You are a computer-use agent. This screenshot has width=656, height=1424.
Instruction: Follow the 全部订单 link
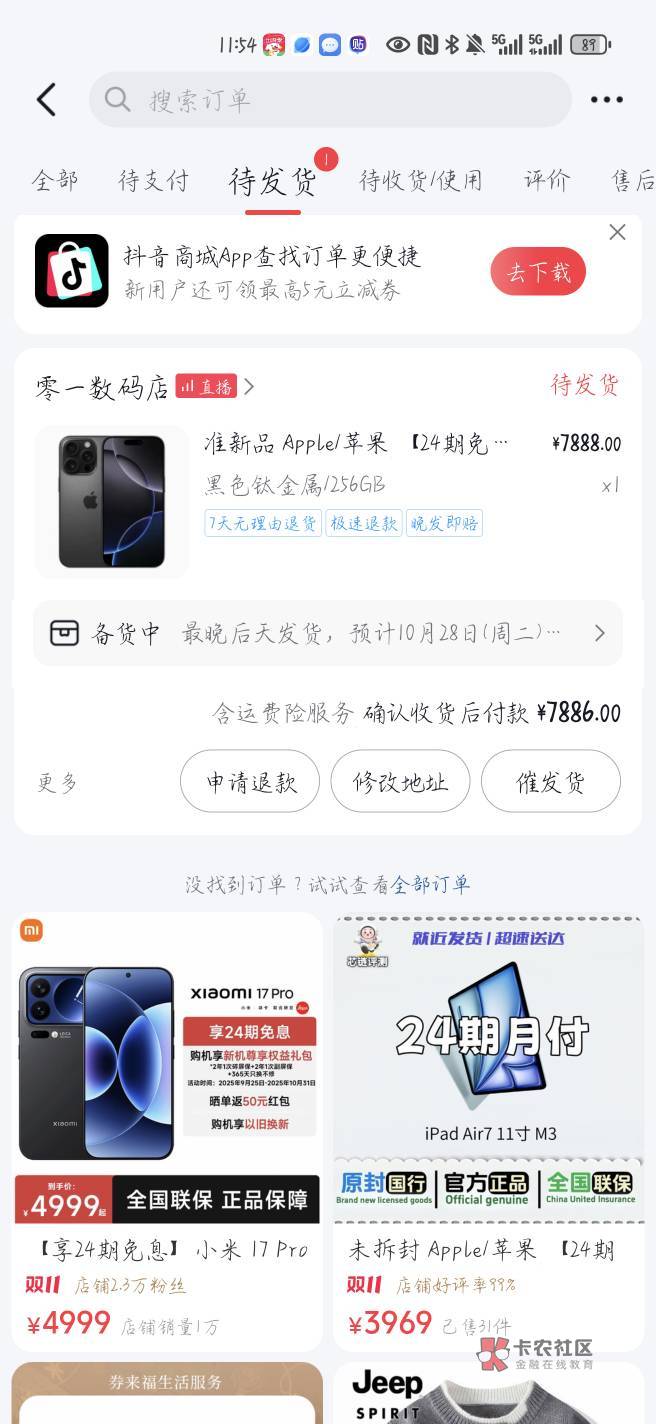coord(430,884)
